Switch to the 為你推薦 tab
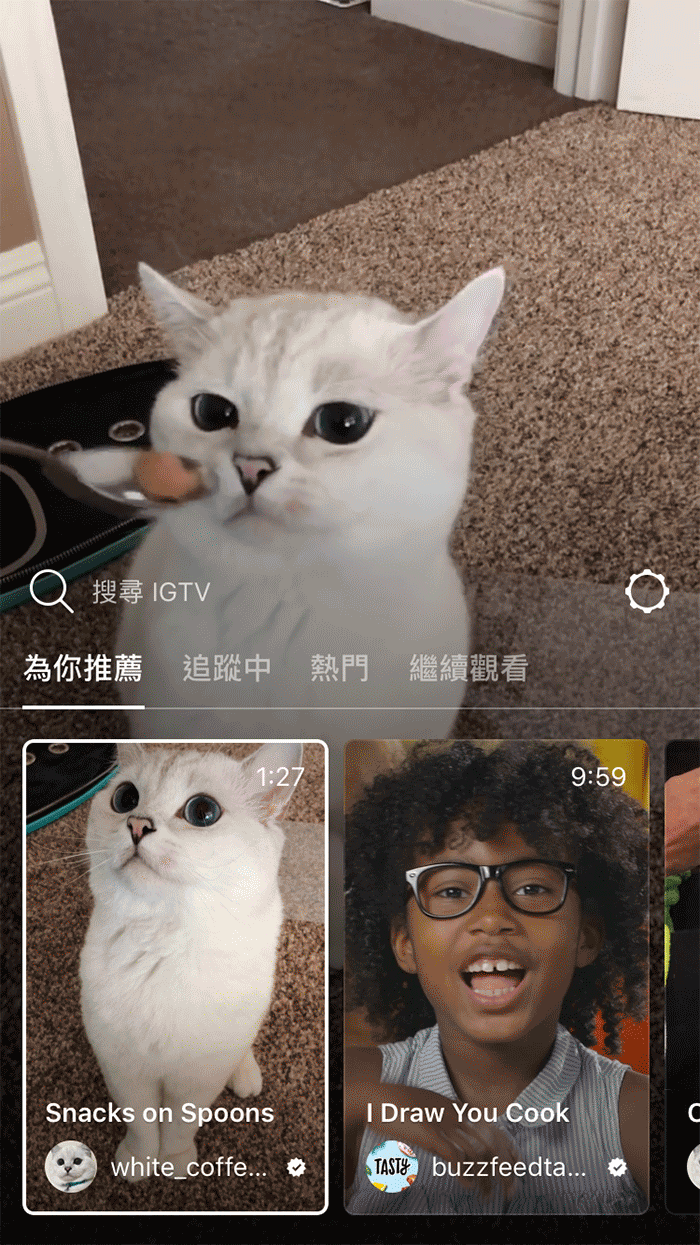 point(83,668)
